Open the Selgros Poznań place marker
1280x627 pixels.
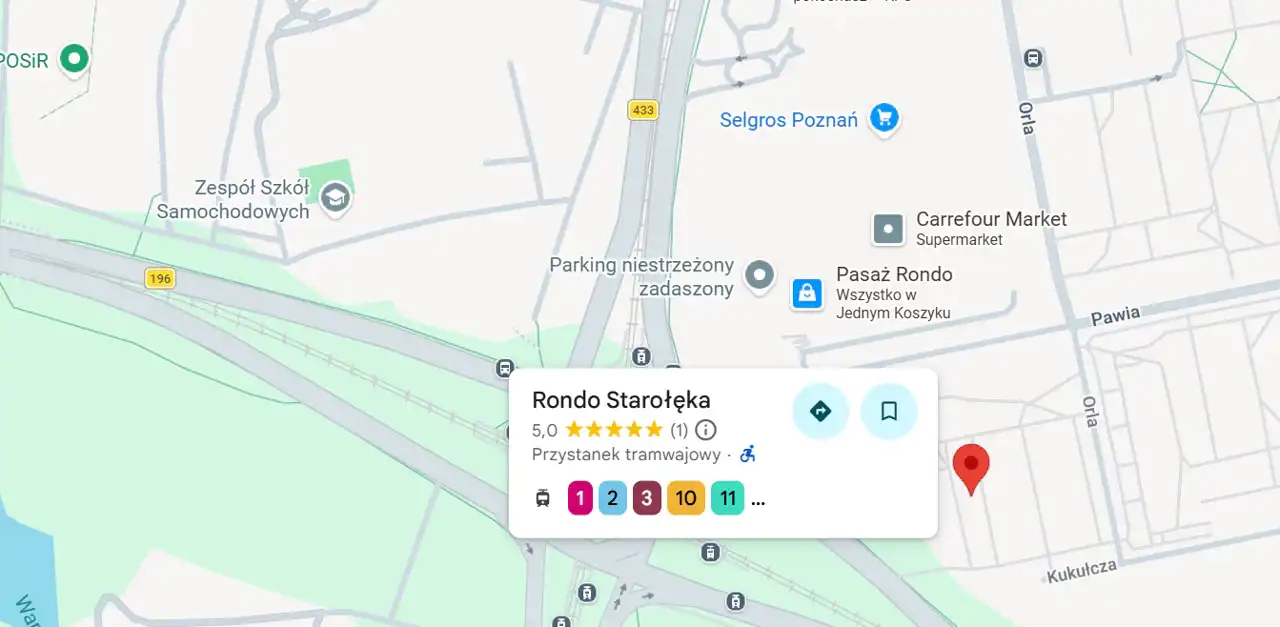pyautogui.click(x=883, y=119)
